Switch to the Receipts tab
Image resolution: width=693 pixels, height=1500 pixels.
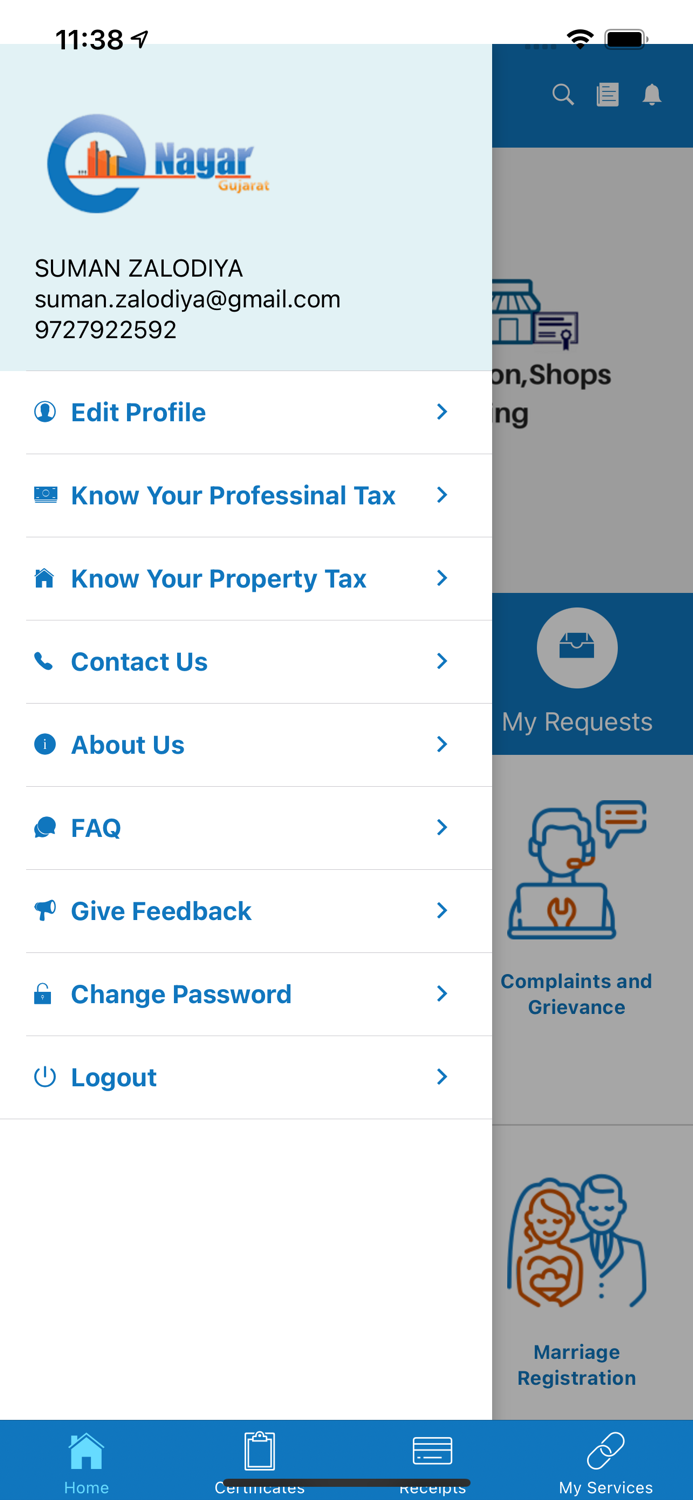[x=433, y=1462]
